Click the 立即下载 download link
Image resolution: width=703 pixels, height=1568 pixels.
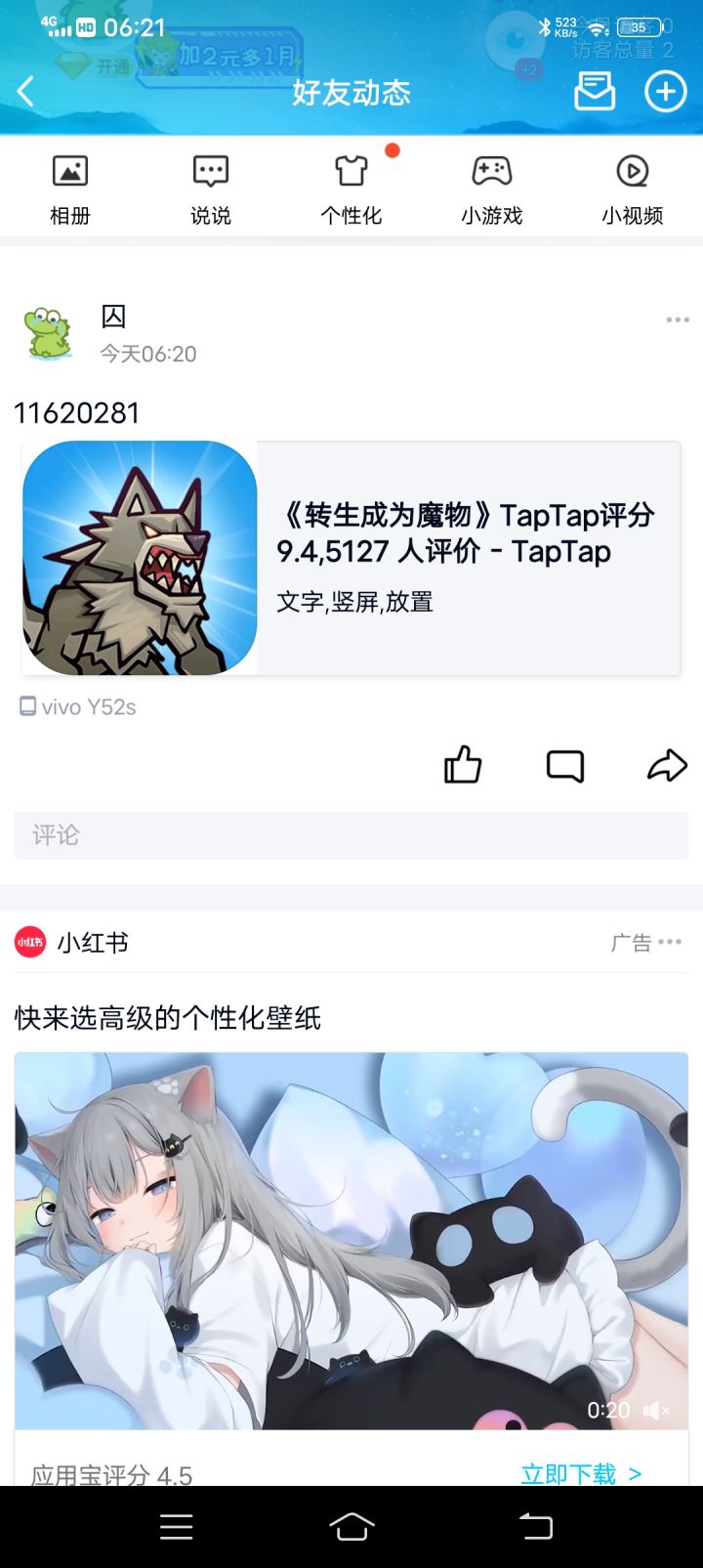point(569,1475)
